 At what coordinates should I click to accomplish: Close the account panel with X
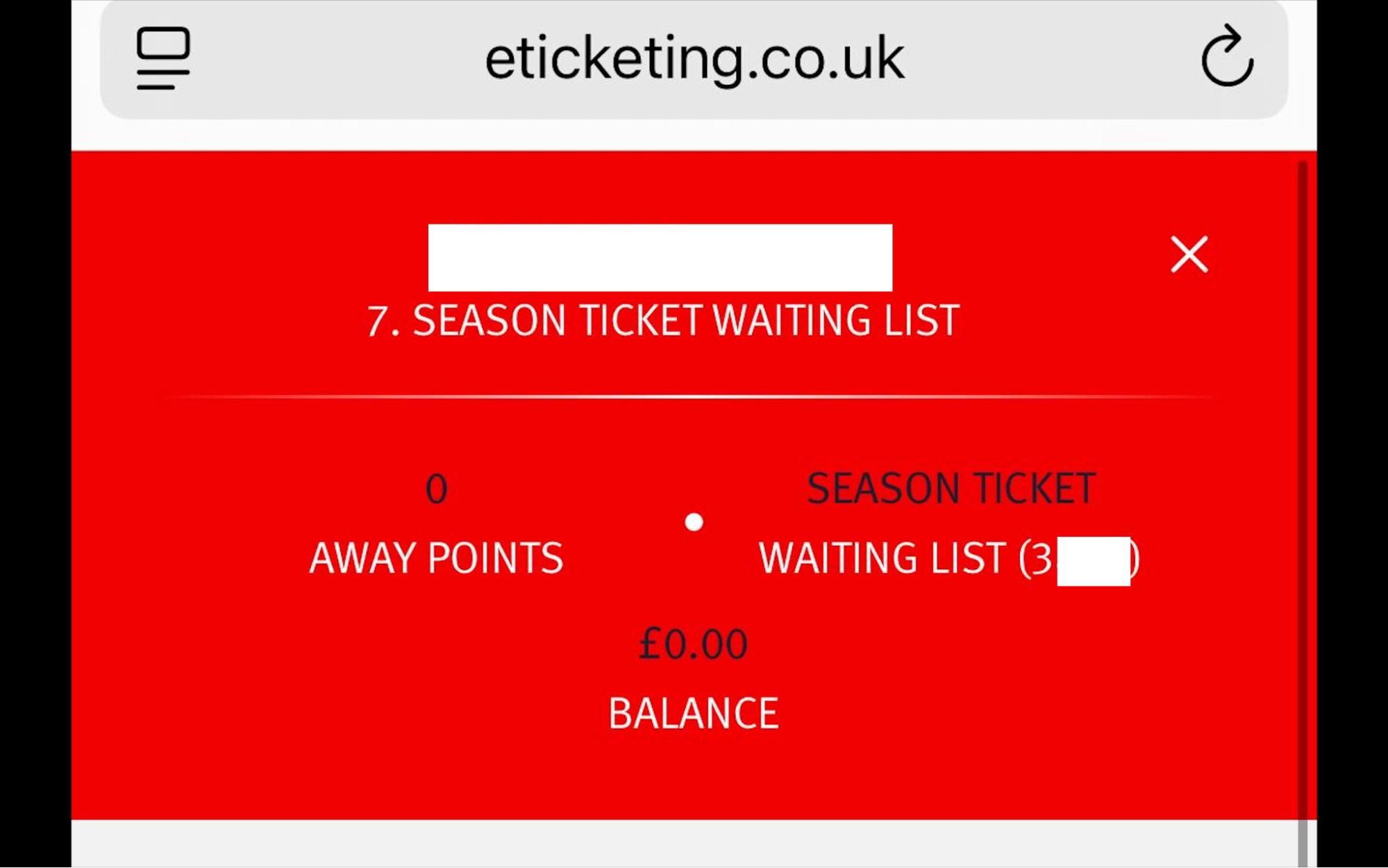tap(1189, 254)
